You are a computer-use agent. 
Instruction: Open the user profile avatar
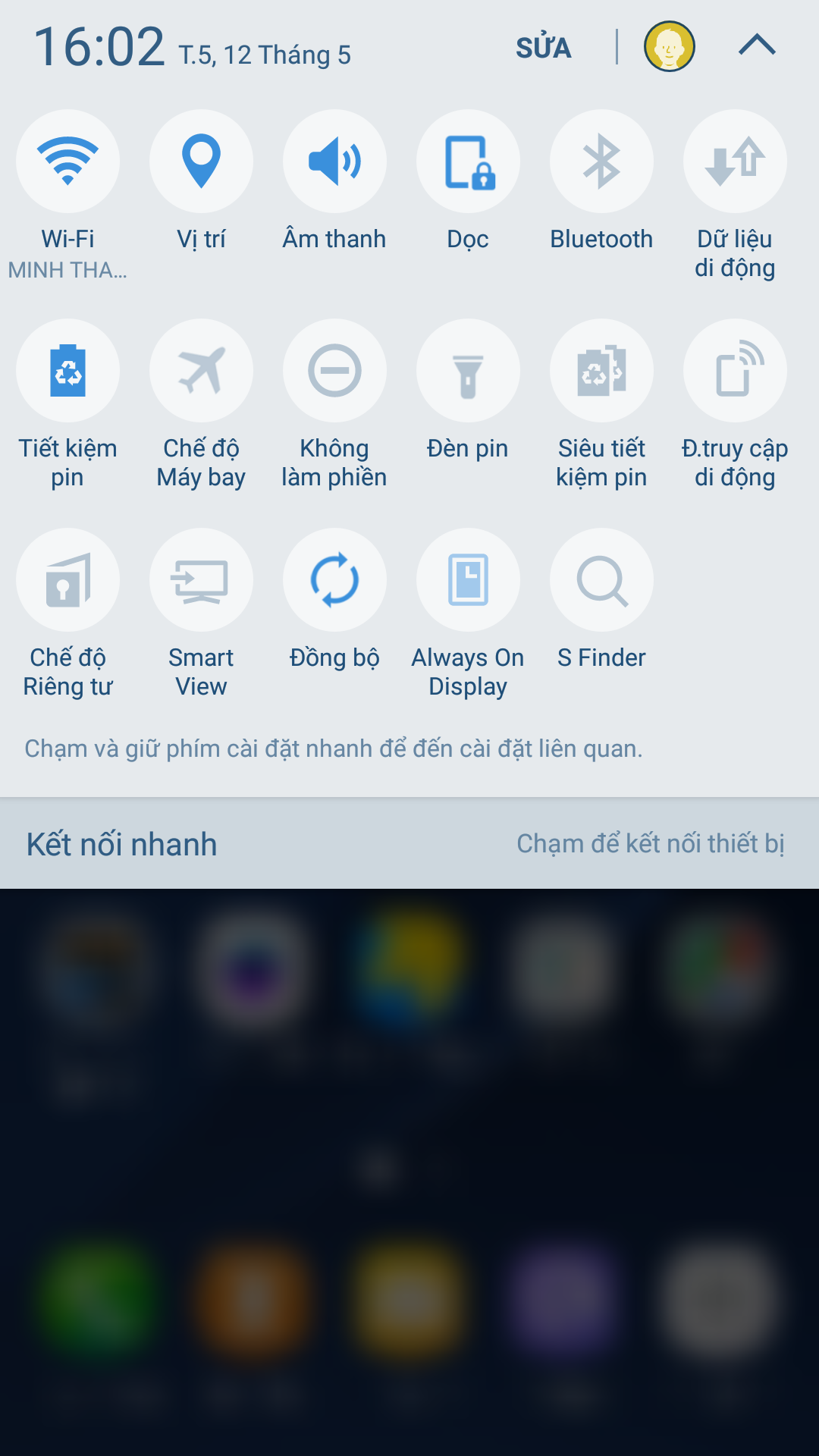[670, 46]
